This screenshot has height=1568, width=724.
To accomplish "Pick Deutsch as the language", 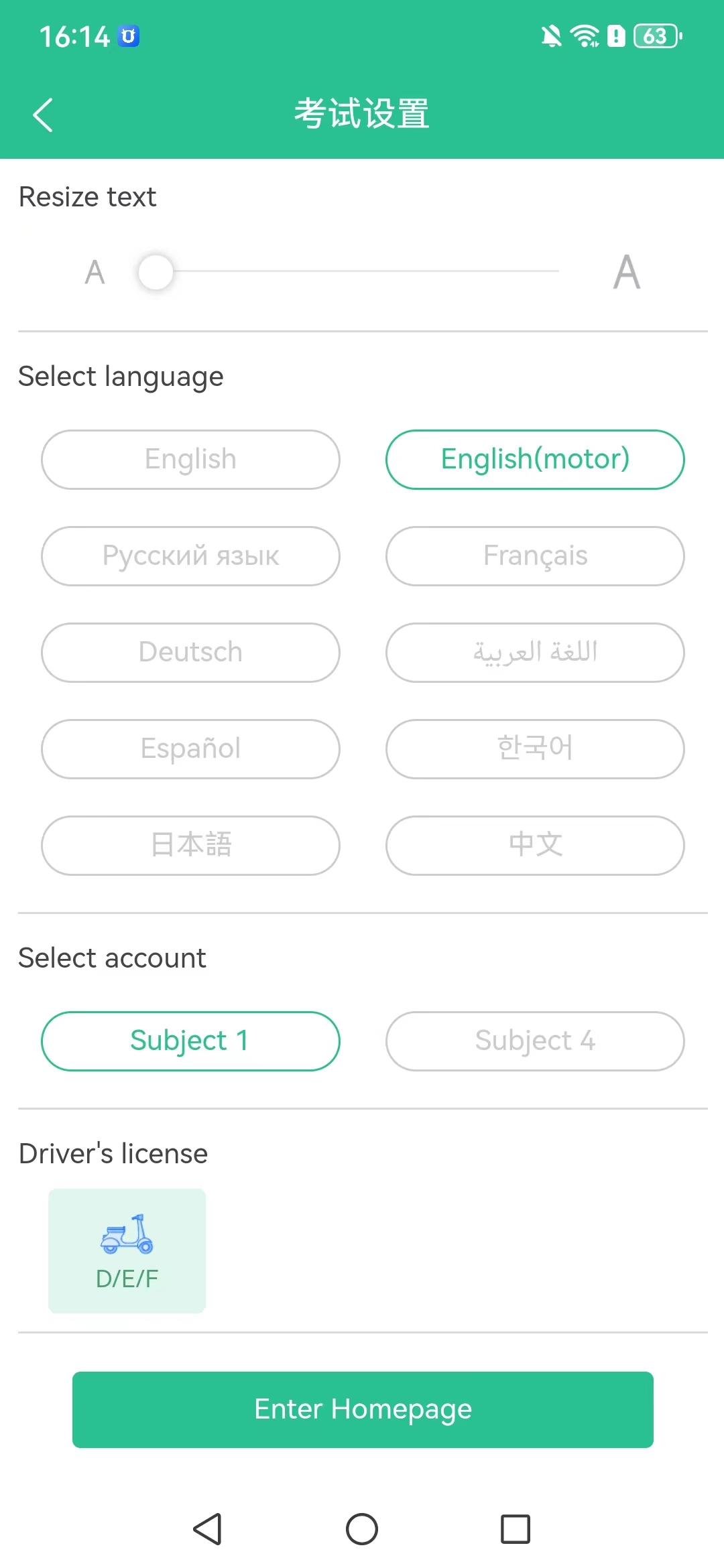I will pyautogui.click(x=190, y=653).
